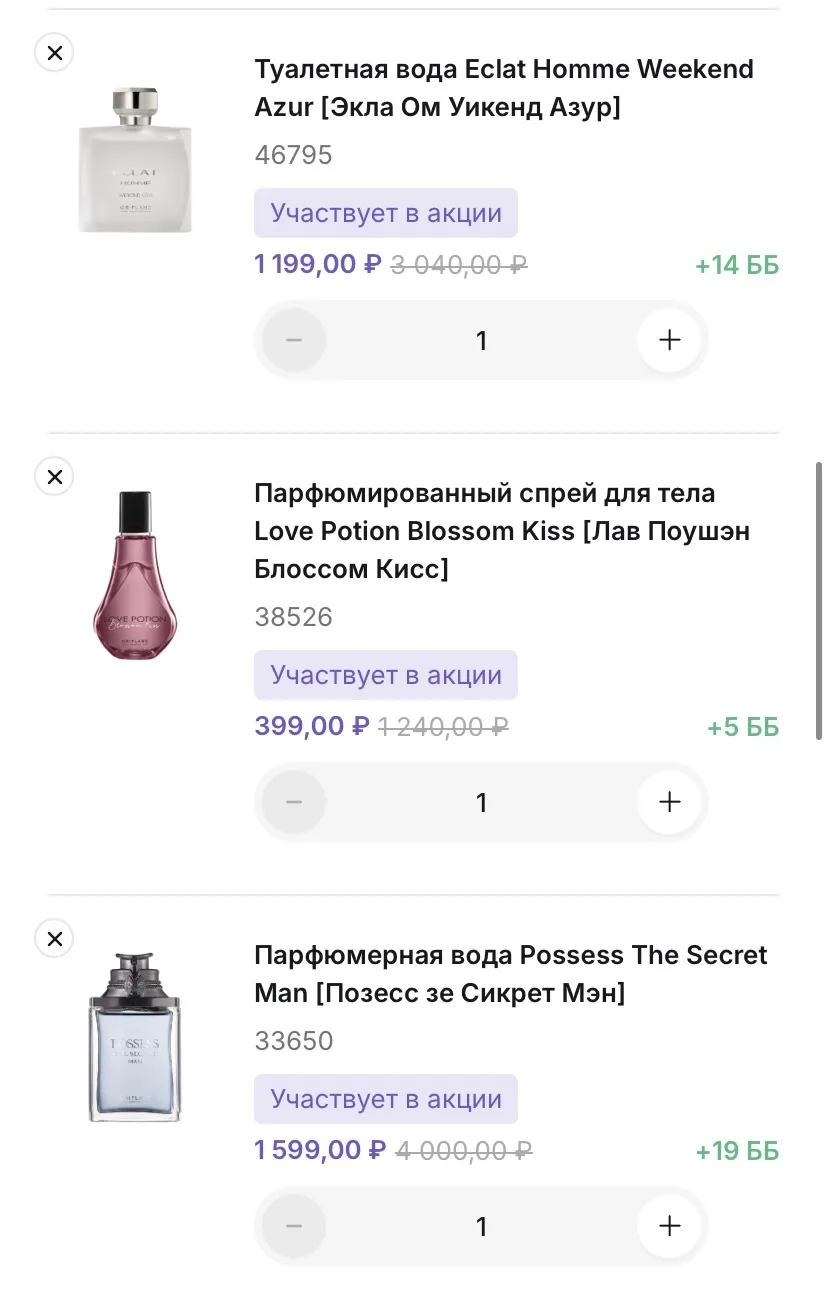Open the Possess The Secret Man product image
The width and height of the screenshot is (828, 1295).
tap(135, 1037)
